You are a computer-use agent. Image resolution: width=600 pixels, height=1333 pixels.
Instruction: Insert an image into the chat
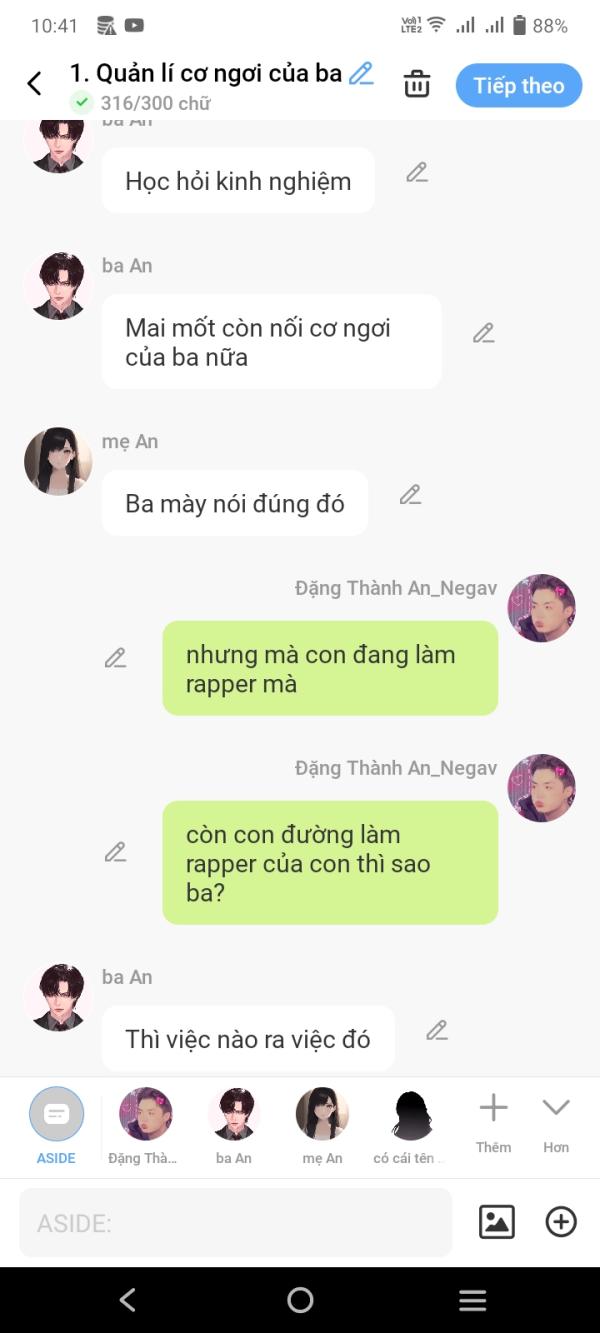tap(497, 1222)
